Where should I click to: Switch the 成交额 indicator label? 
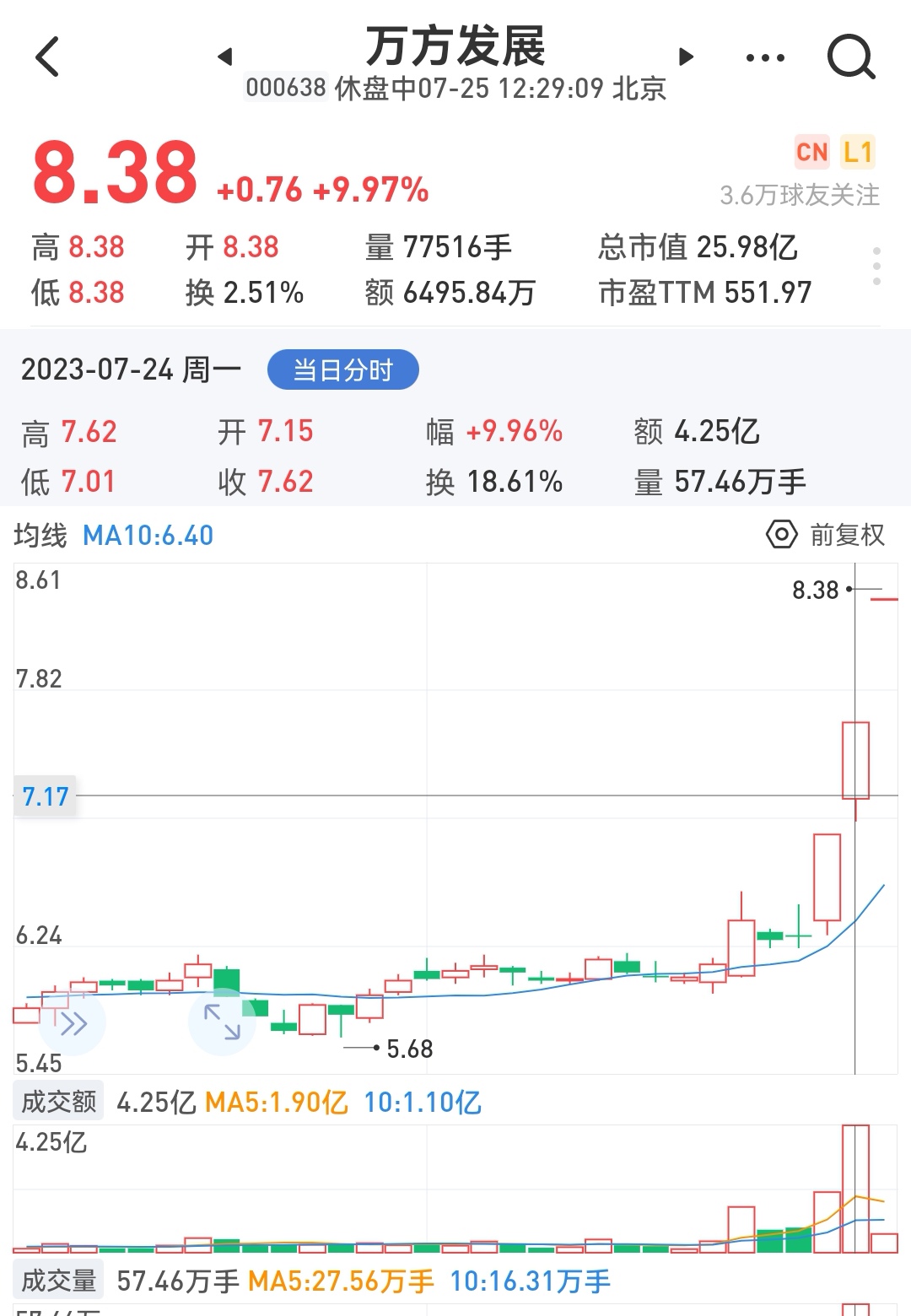(59, 1102)
